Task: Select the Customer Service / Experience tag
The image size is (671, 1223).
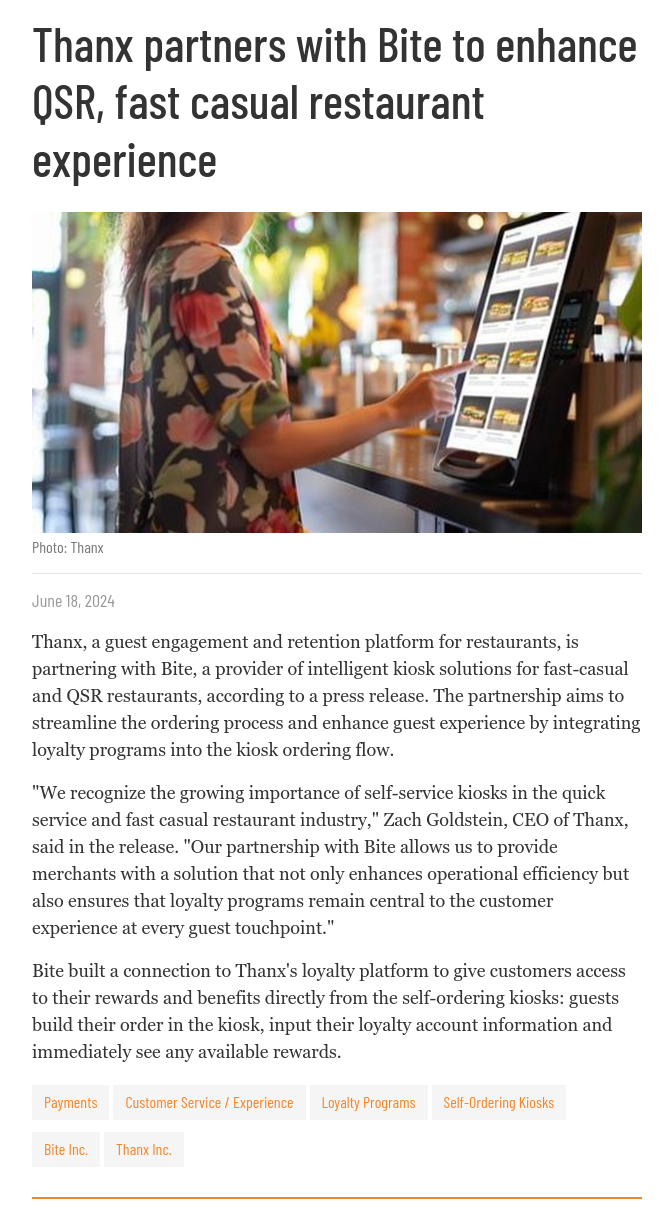Action: point(209,1102)
